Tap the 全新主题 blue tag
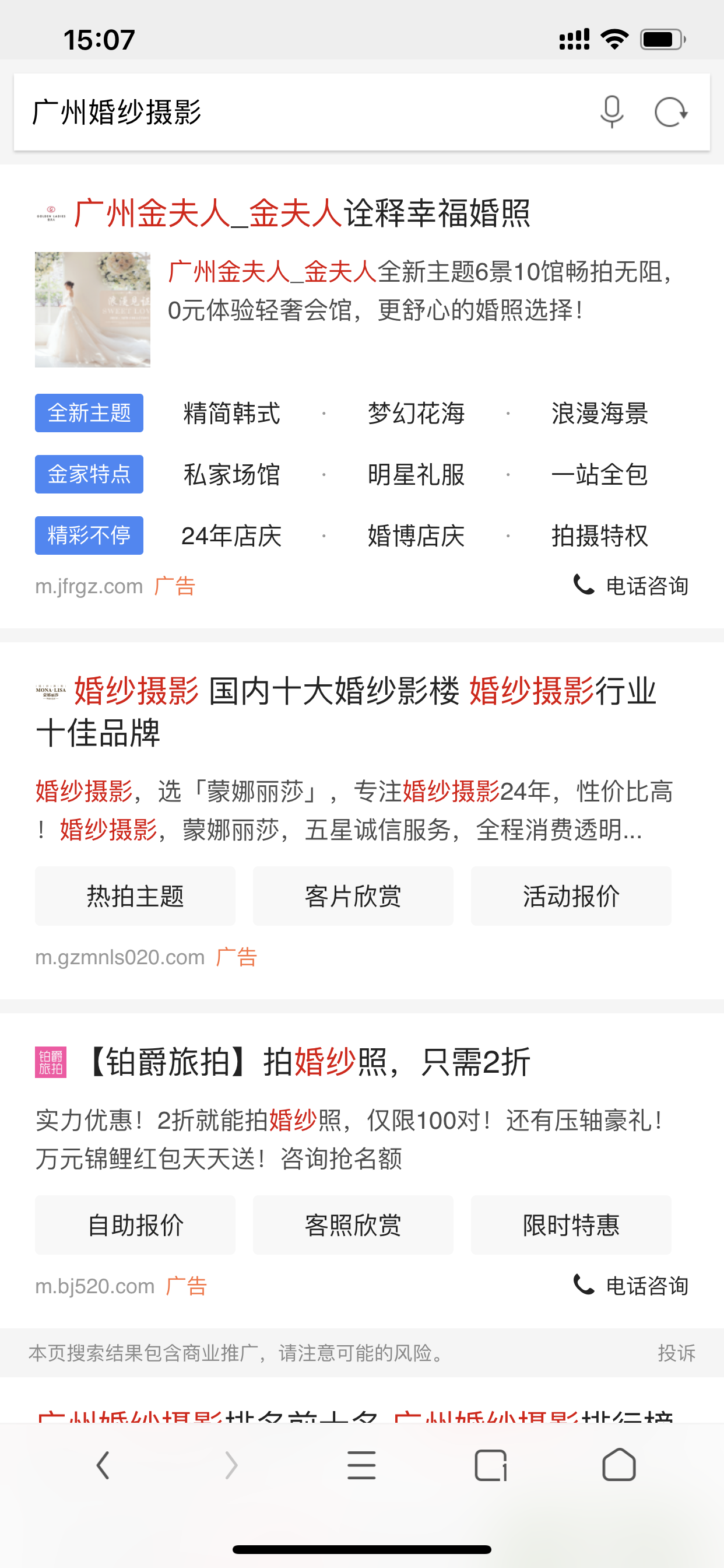The height and width of the screenshot is (1568, 724). tap(89, 414)
